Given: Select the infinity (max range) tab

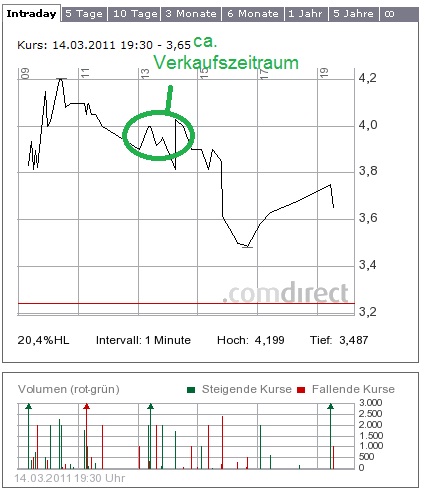Looking at the screenshot, I should [399, 14].
